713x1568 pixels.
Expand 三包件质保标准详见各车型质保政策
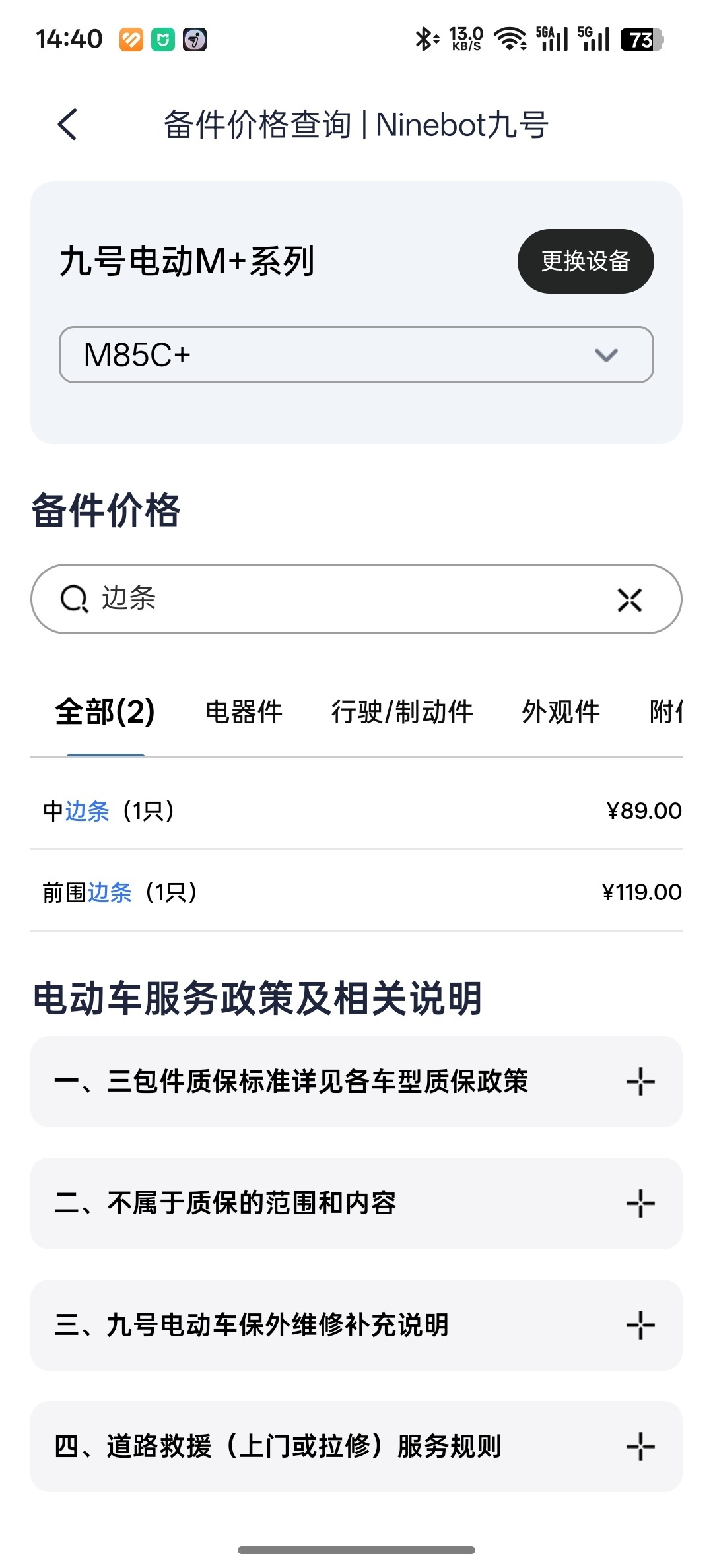click(x=356, y=1082)
